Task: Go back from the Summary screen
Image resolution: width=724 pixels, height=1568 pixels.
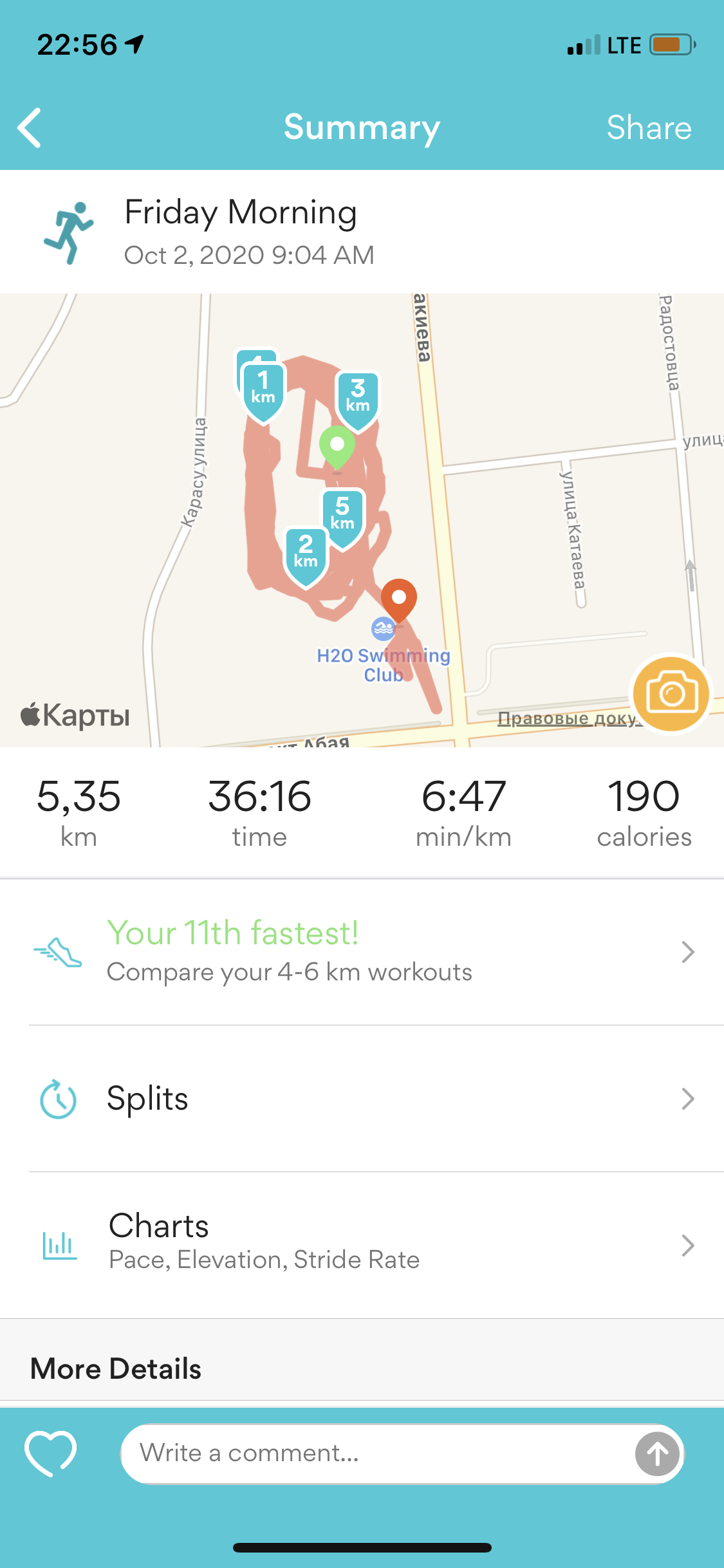Action: [x=30, y=127]
